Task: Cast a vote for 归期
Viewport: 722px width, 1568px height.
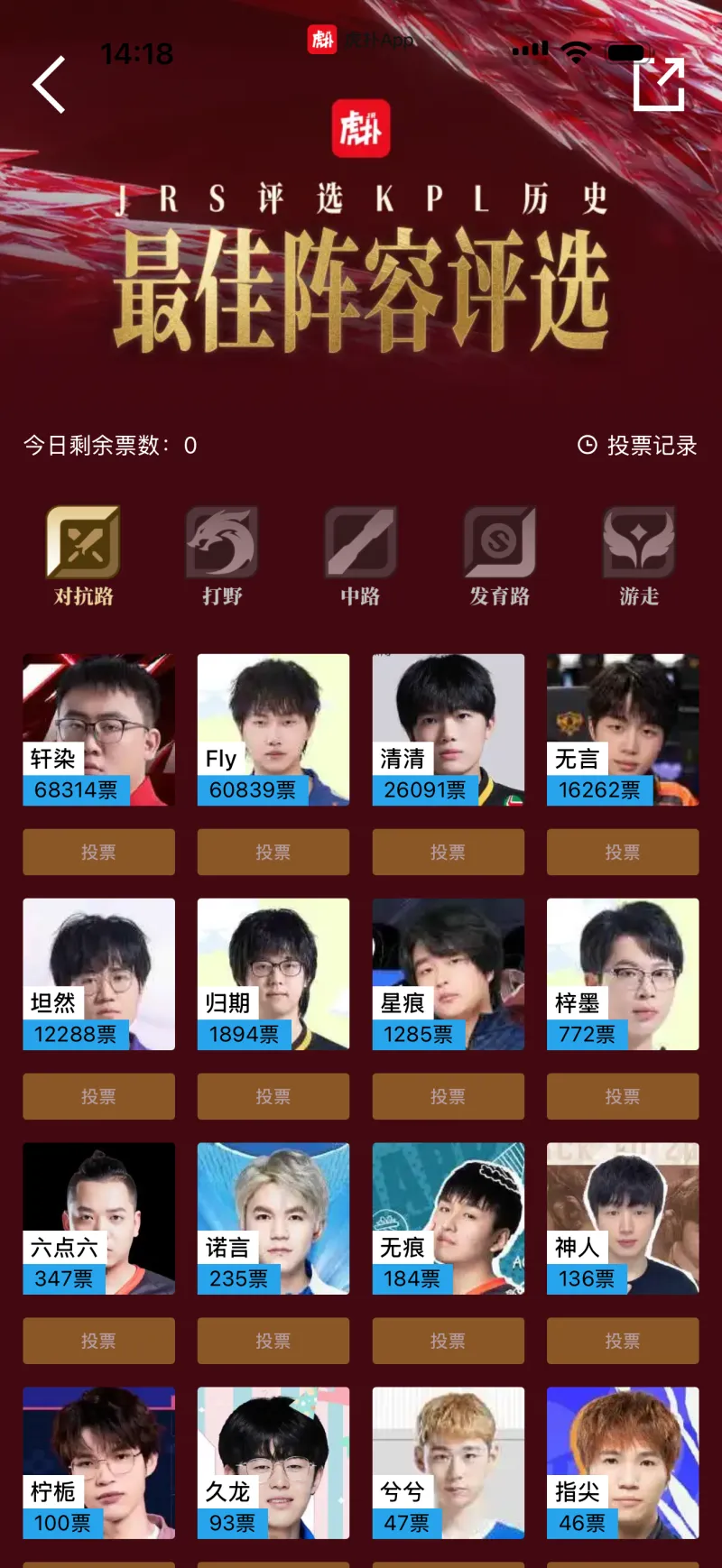Action: click(273, 1096)
